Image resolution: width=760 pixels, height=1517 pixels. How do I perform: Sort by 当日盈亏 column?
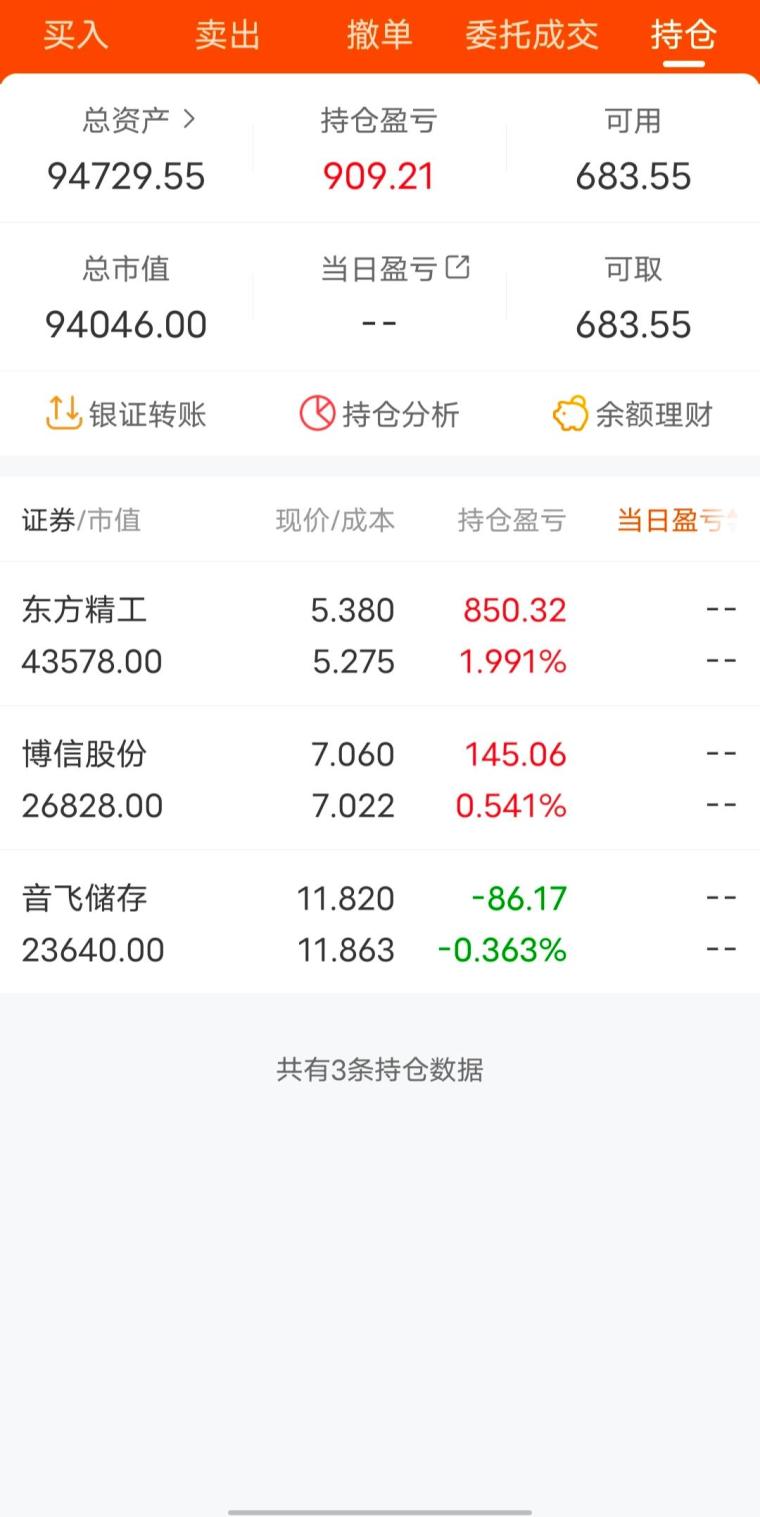click(675, 520)
